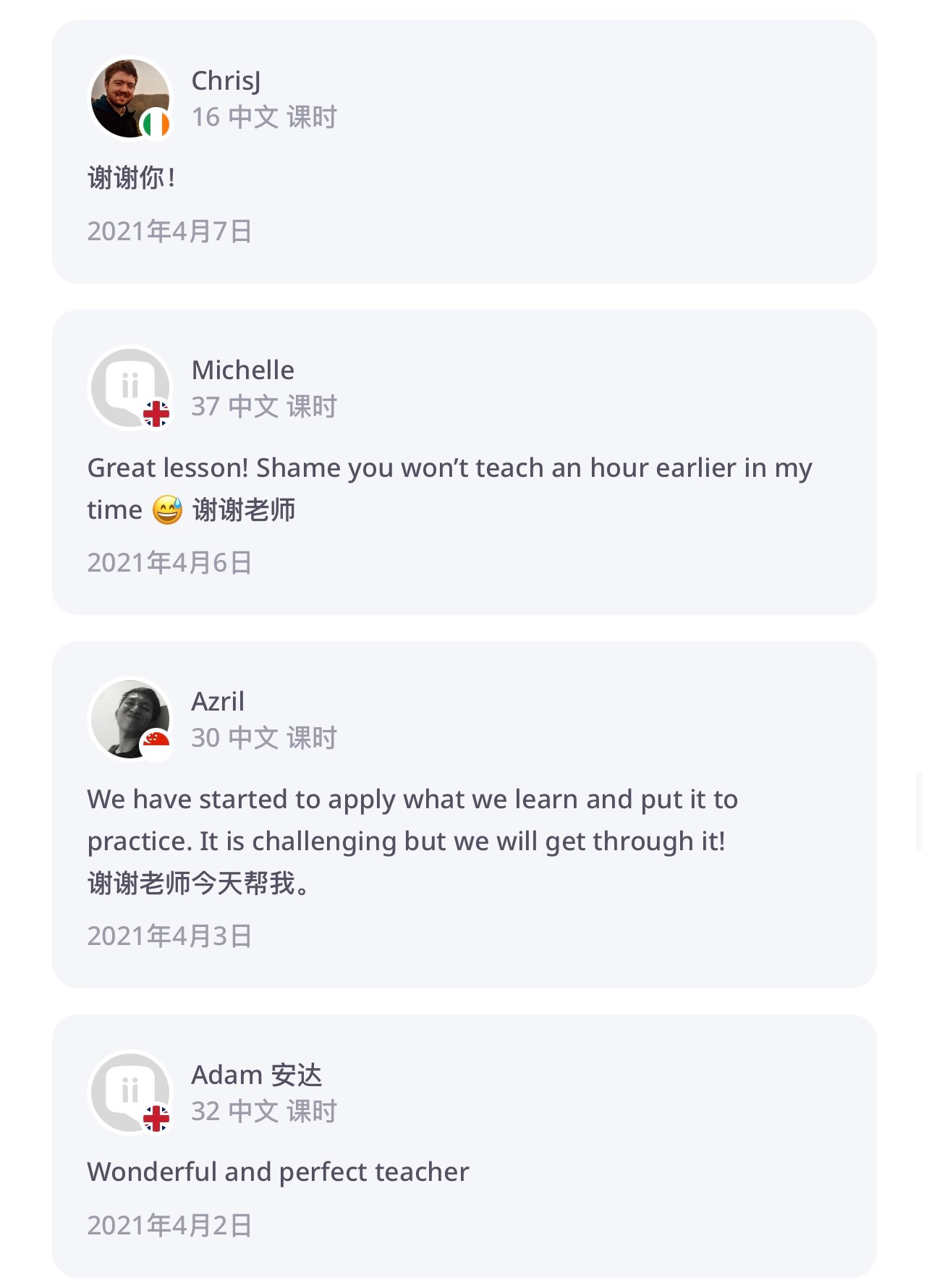Open Adam 安达's avatar
Screen dimensions: 929x1288
click(130, 1093)
